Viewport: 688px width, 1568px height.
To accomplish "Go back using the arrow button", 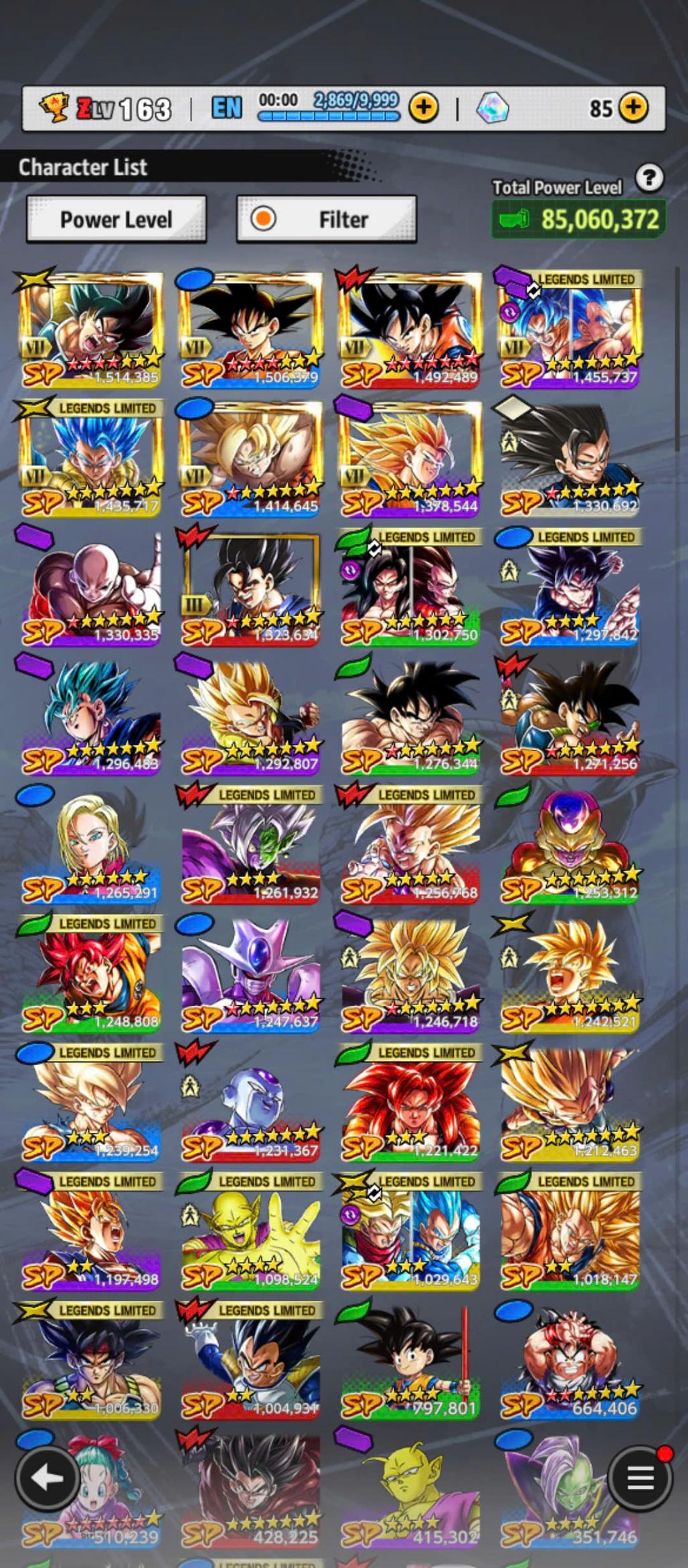I will (46, 1477).
